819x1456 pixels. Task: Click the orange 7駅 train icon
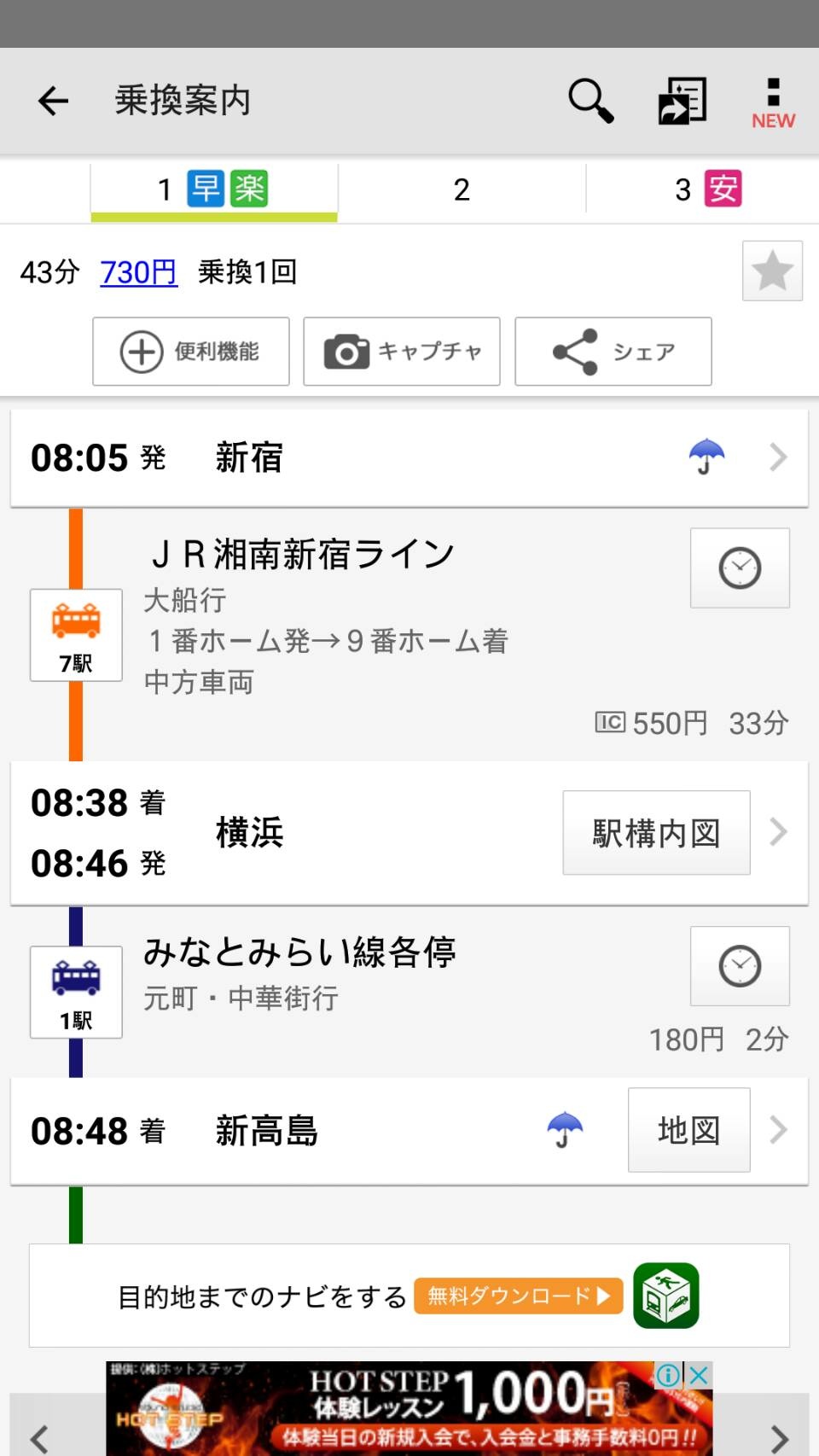75,634
